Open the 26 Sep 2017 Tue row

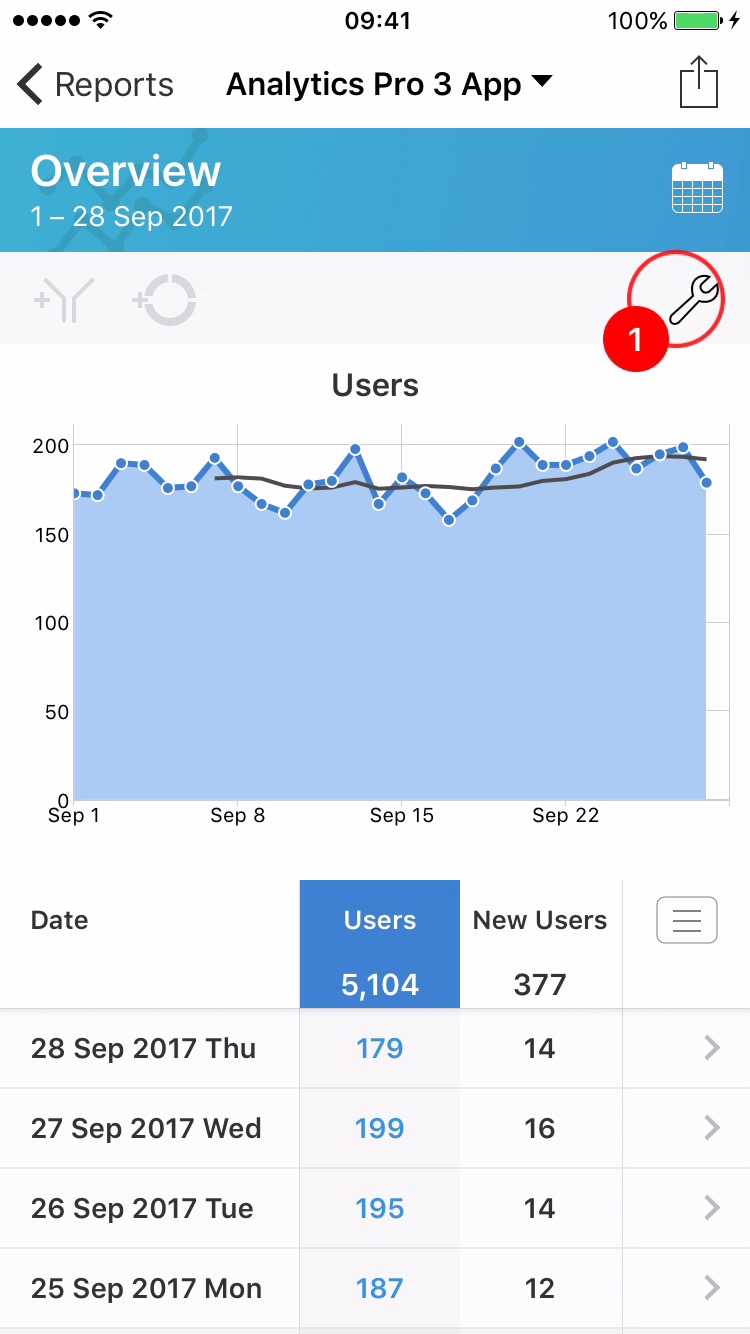[374, 1208]
